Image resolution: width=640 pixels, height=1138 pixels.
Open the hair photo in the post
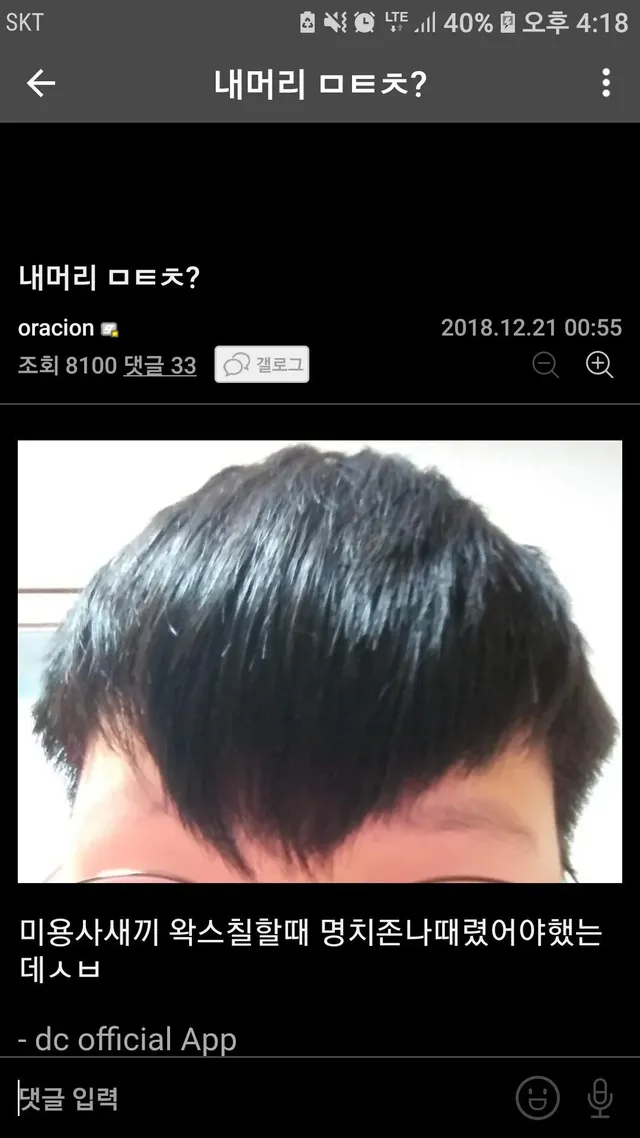coord(320,661)
